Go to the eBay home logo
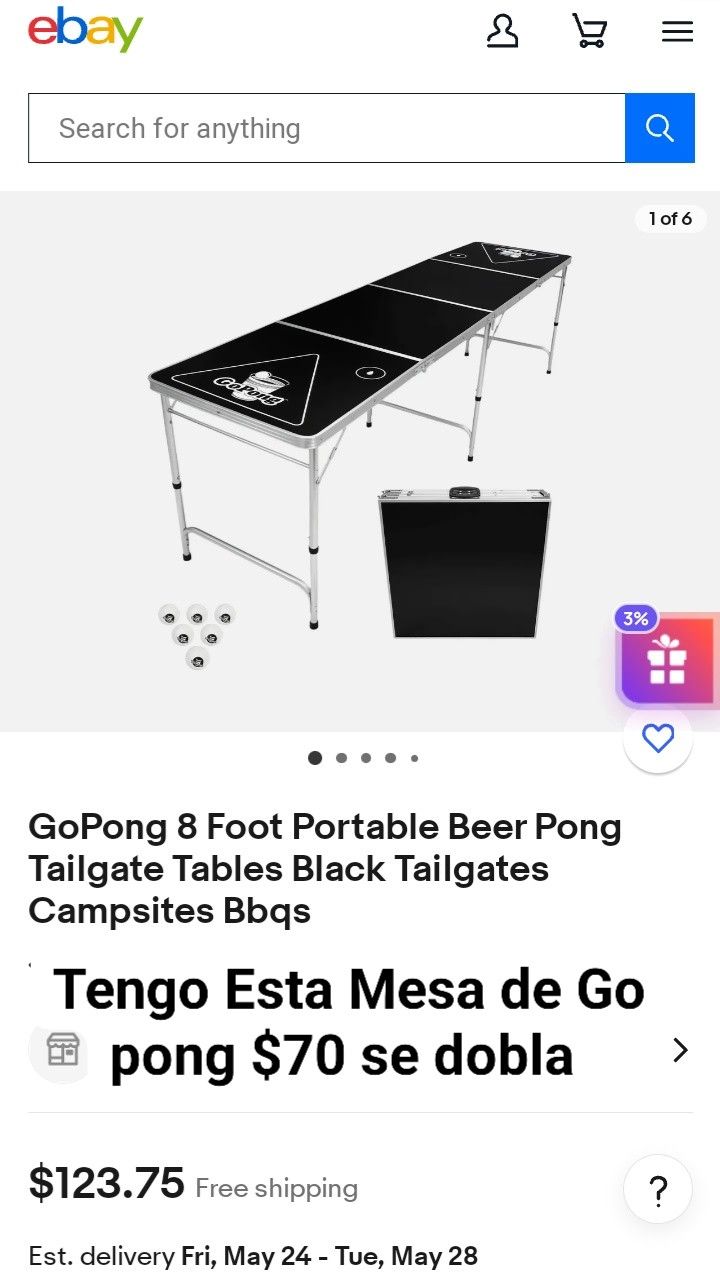The image size is (720, 1280). [x=85, y=30]
